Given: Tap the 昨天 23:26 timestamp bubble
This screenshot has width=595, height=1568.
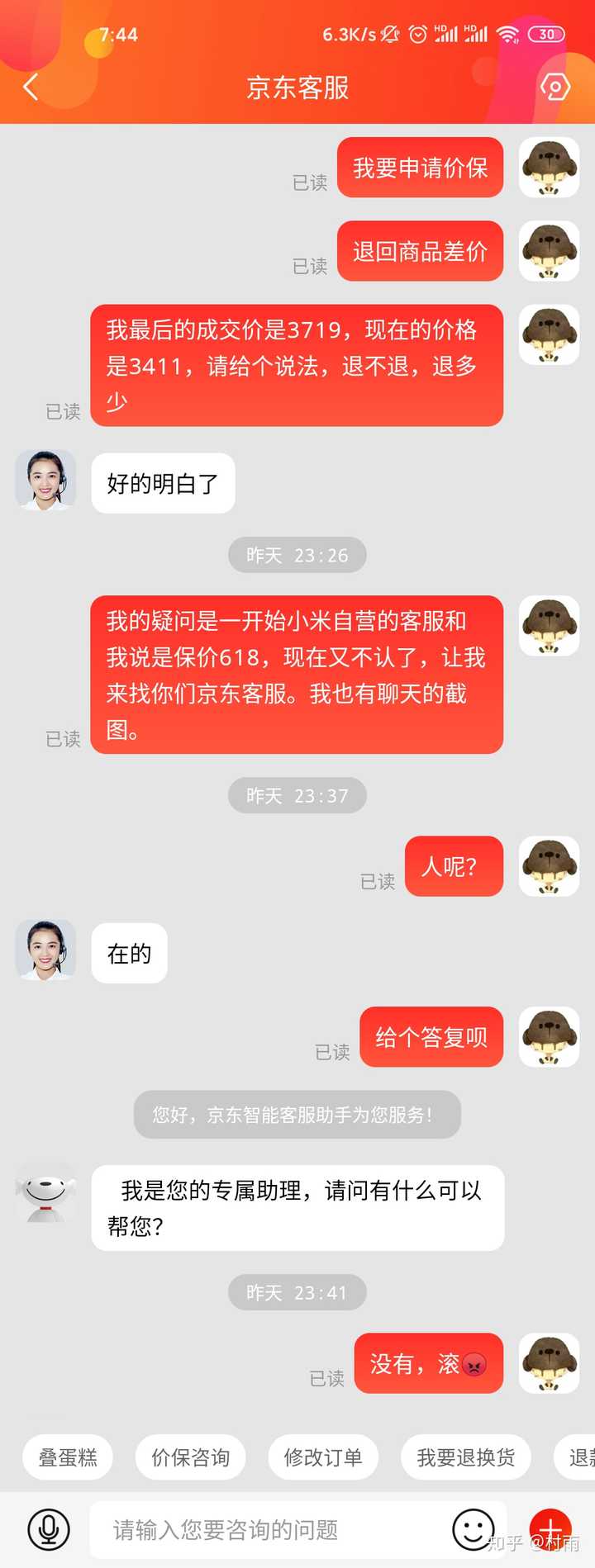Looking at the screenshot, I should [297, 555].
